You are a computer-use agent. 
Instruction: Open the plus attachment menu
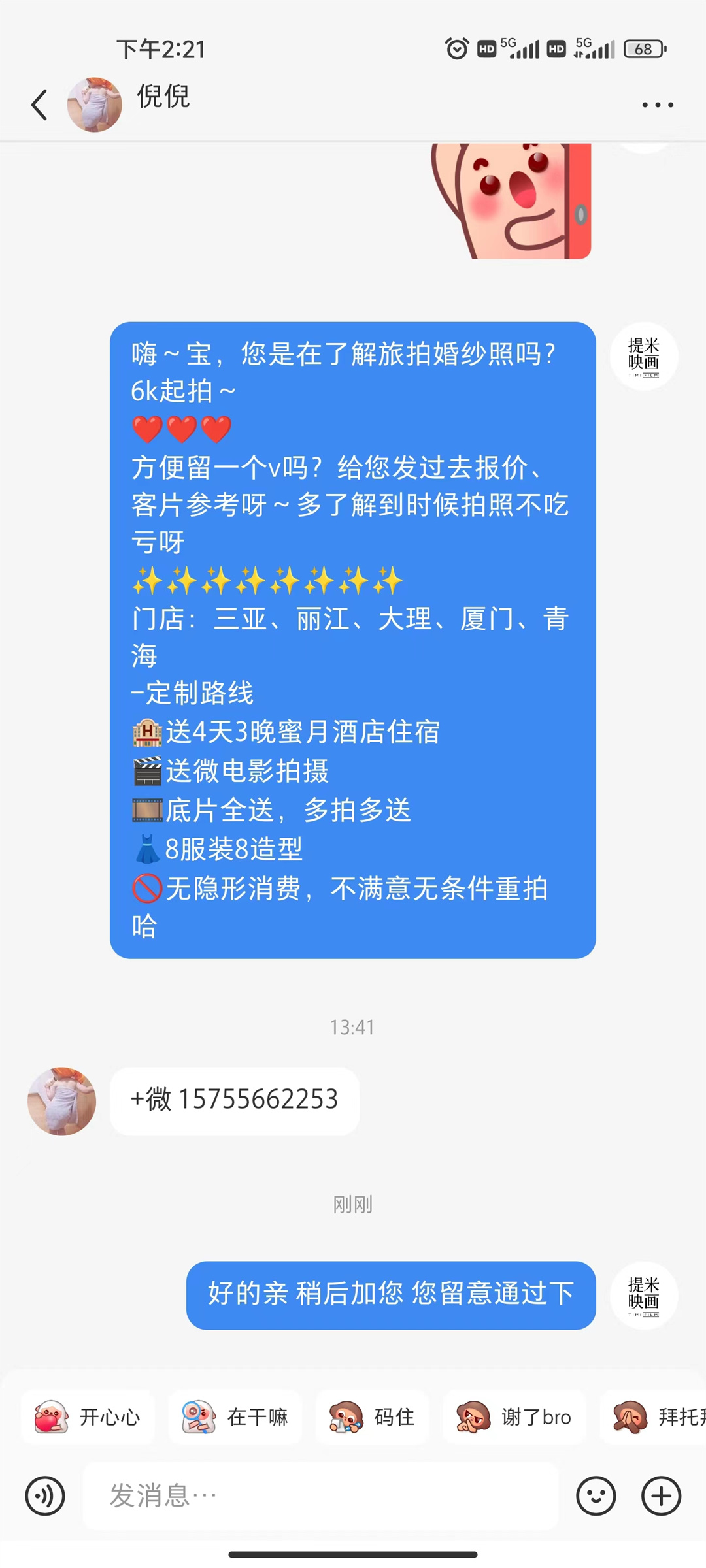point(661,1495)
